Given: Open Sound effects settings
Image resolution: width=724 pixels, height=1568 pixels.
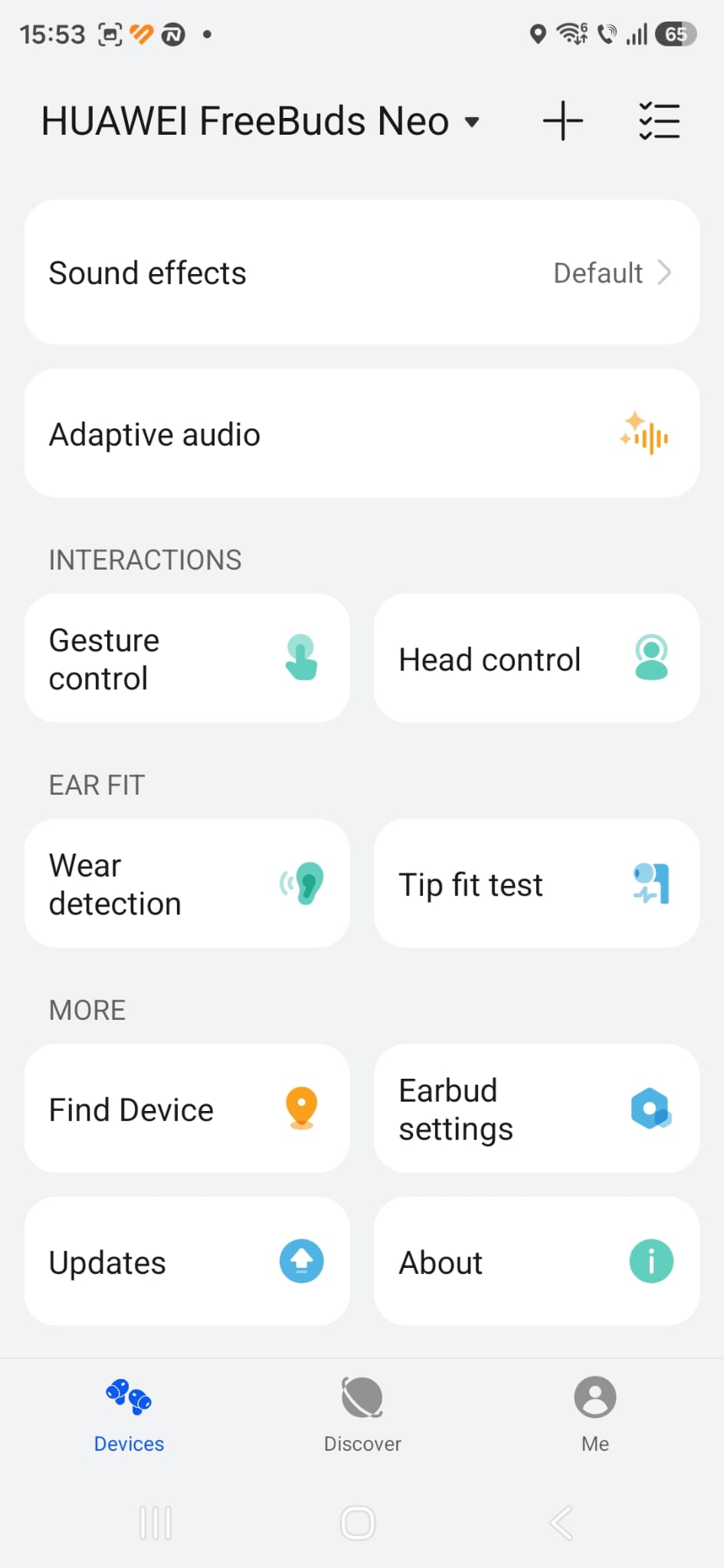Looking at the screenshot, I should coord(362,273).
